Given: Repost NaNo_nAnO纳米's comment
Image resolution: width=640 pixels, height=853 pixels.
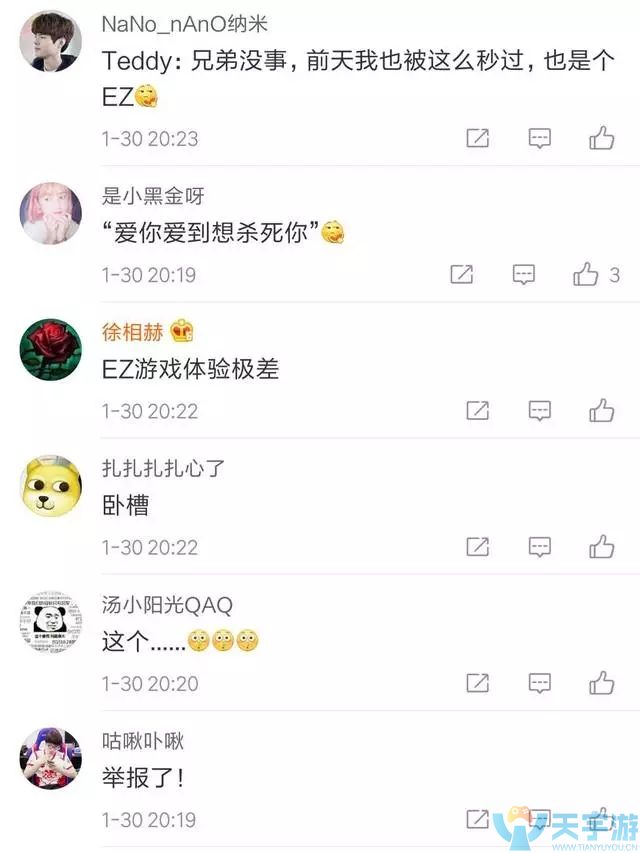Looking at the screenshot, I should tap(478, 138).
